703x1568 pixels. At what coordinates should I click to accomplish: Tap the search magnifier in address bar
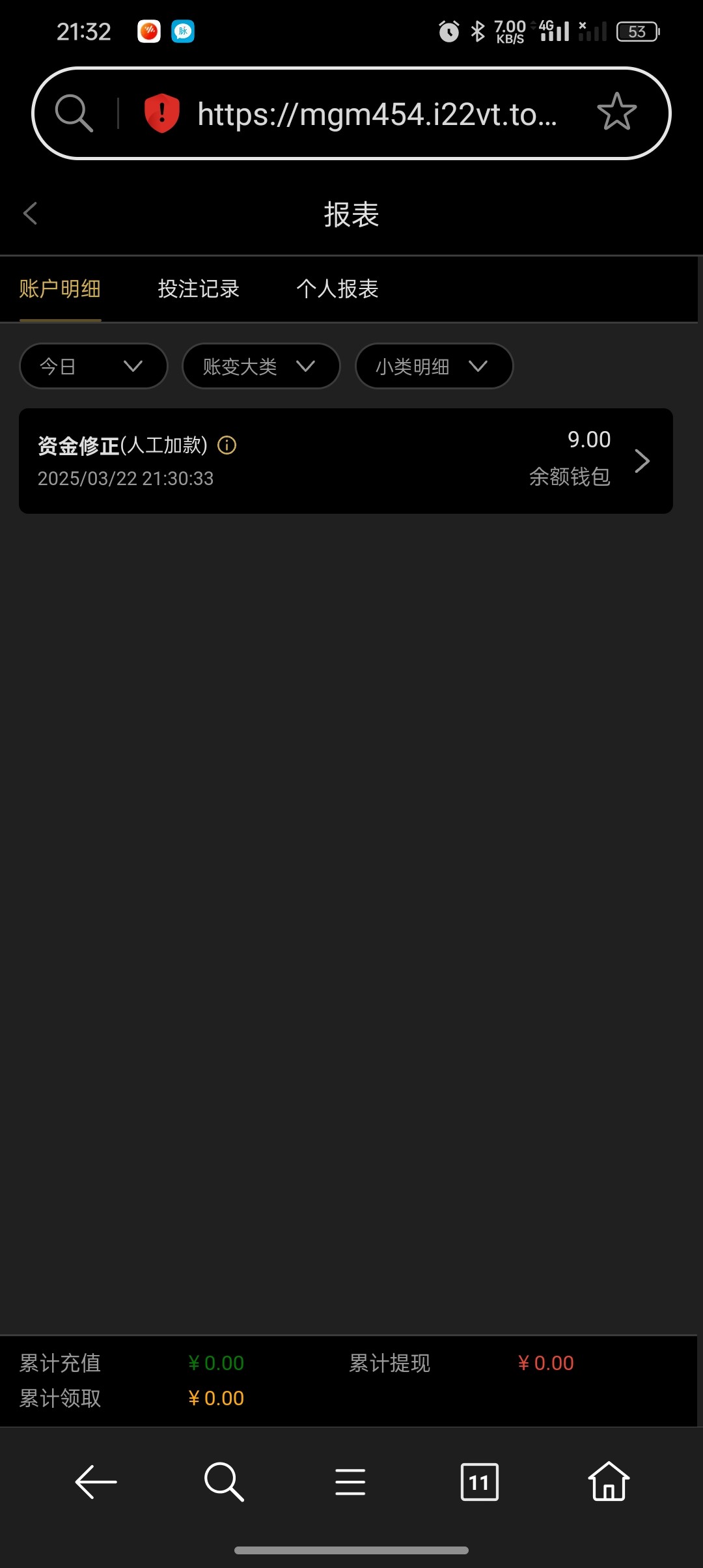click(x=74, y=113)
